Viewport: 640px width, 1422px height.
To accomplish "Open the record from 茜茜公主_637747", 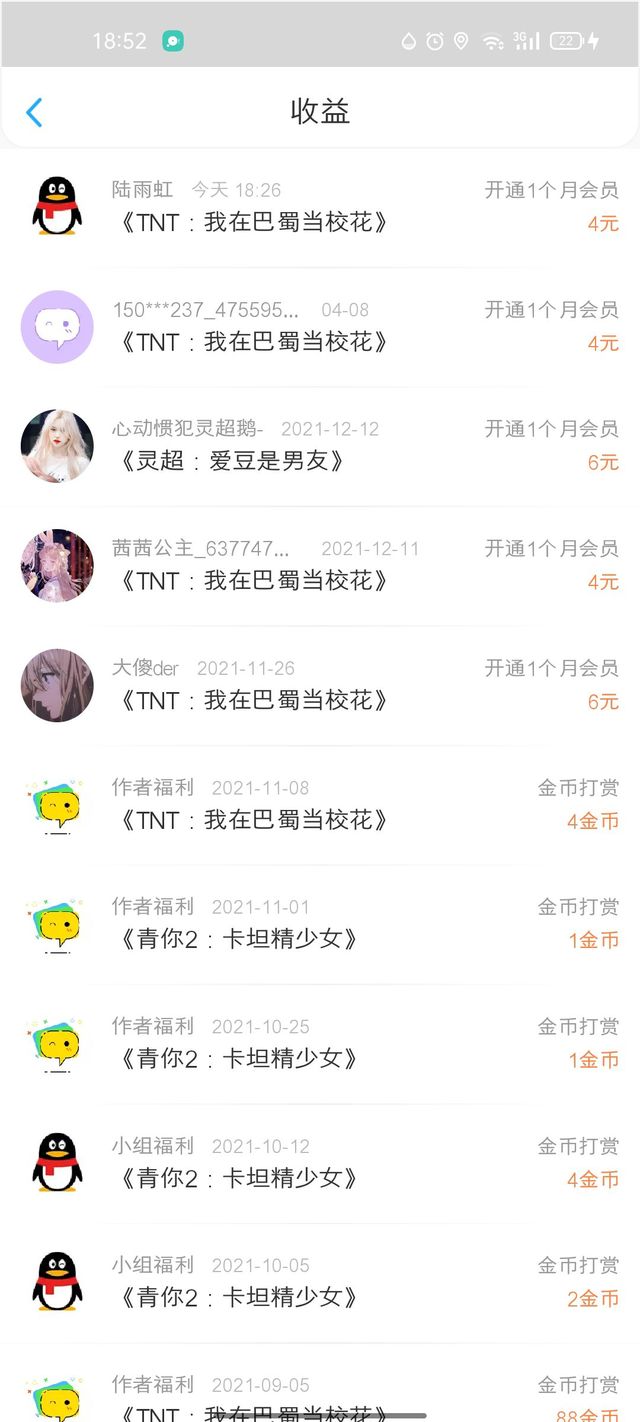I will point(320,566).
